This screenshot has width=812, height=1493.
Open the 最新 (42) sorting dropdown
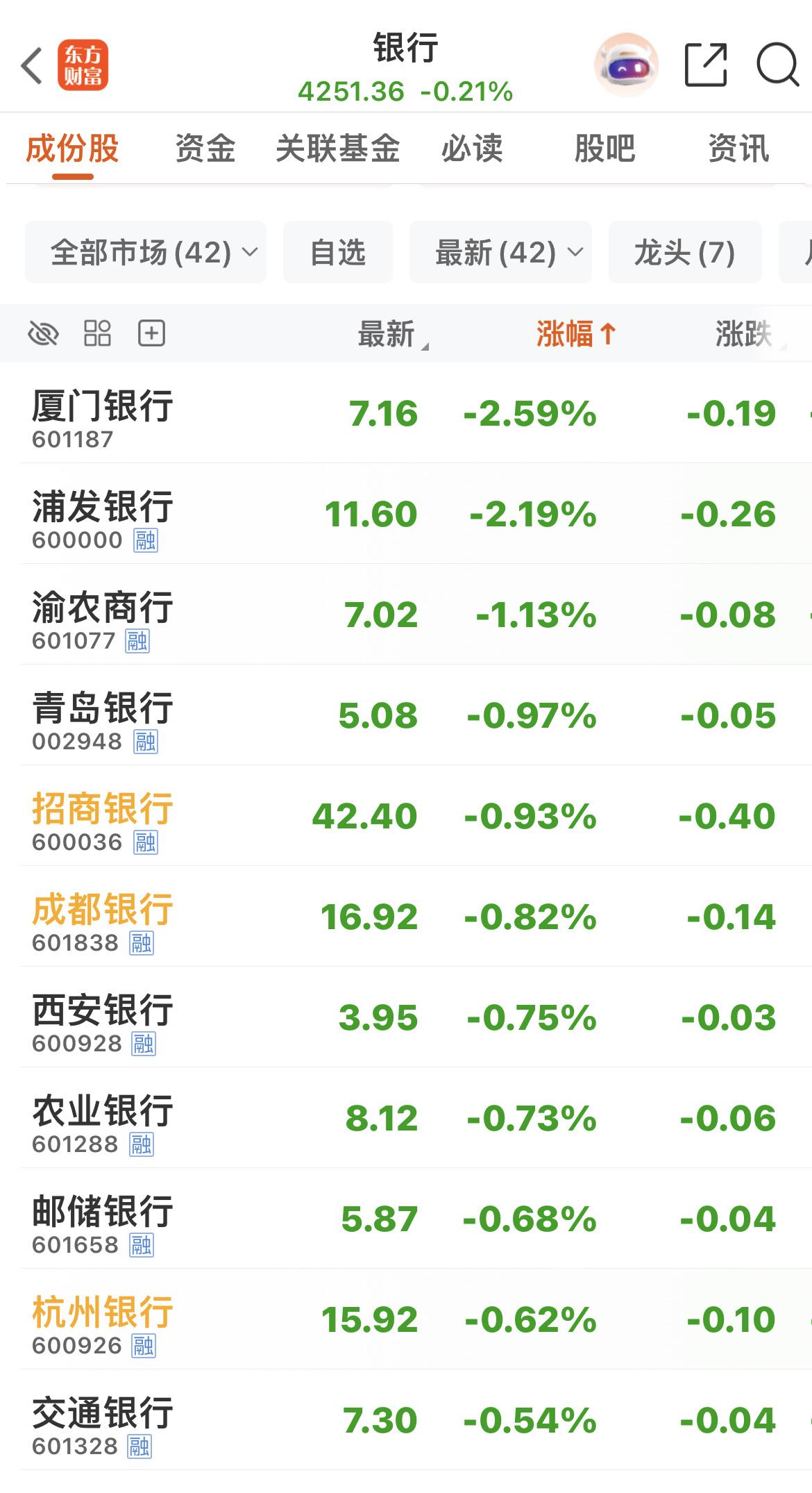[501, 252]
